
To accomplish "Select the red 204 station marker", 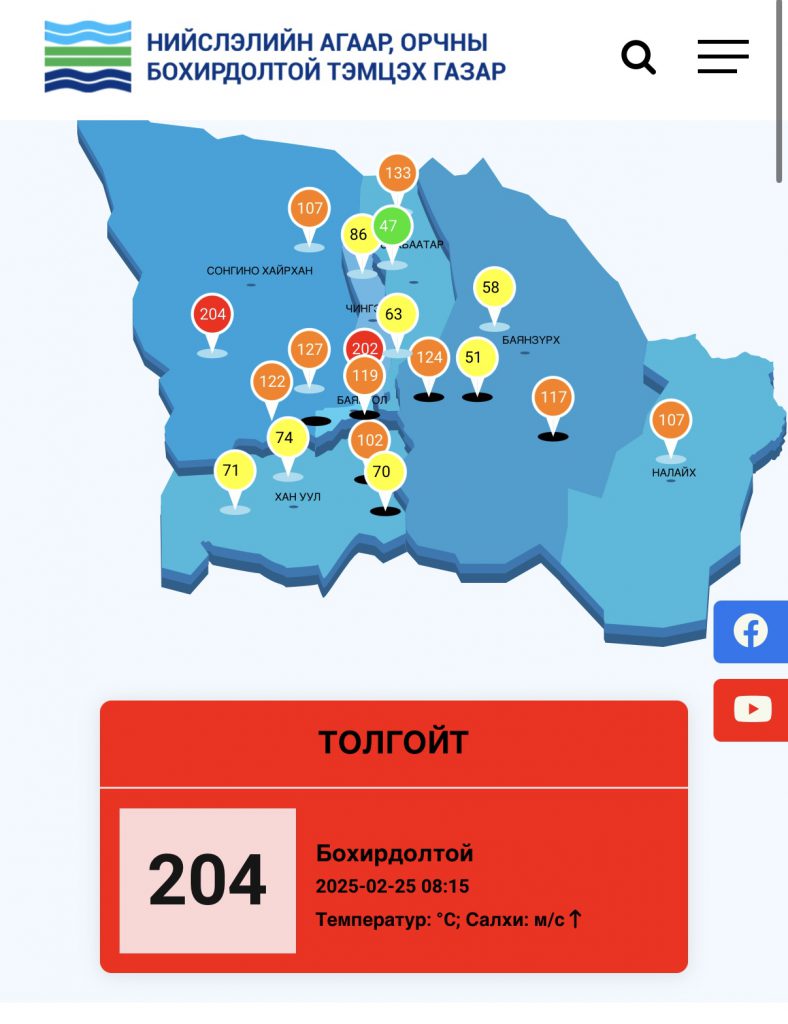I will [x=212, y=314].
